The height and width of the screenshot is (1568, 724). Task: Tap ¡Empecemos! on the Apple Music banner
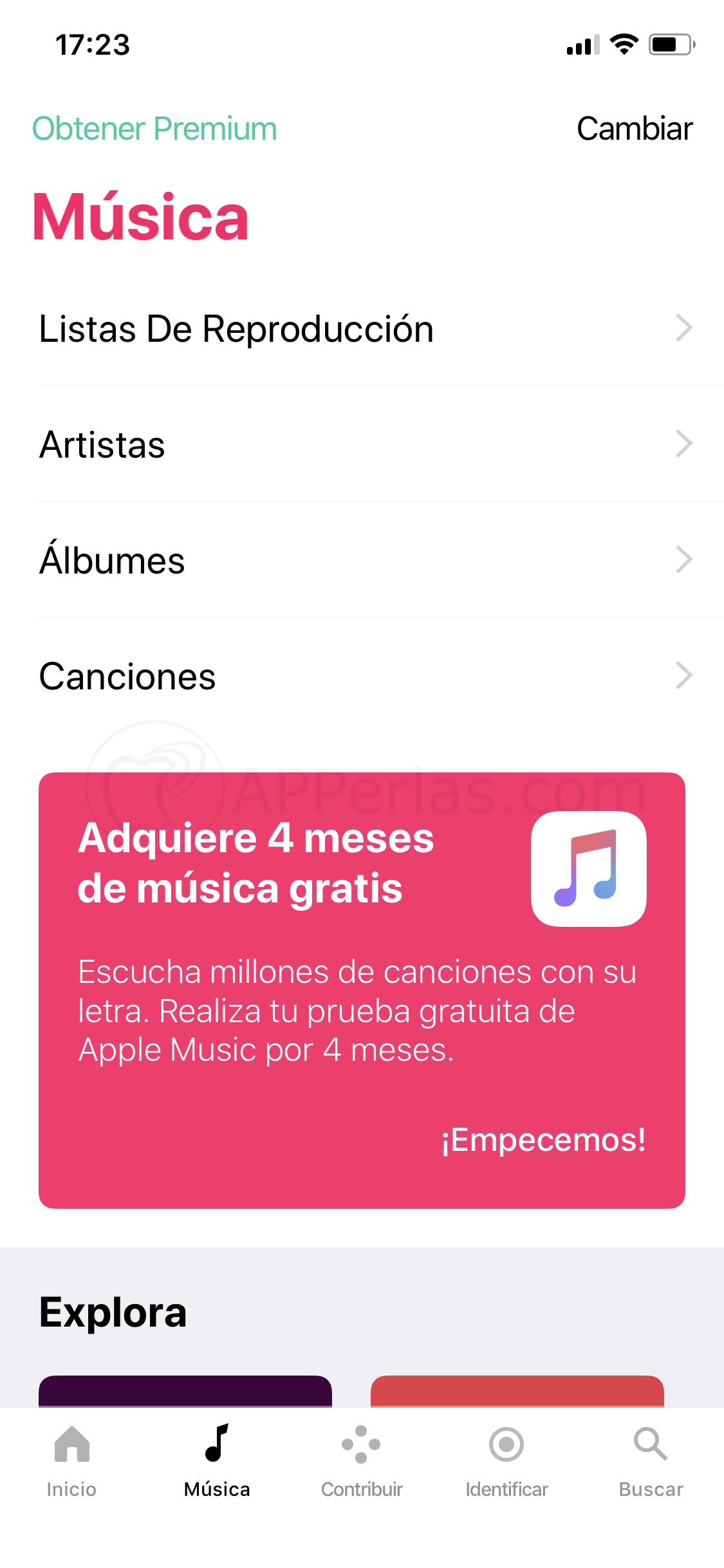pos(543,1140)
